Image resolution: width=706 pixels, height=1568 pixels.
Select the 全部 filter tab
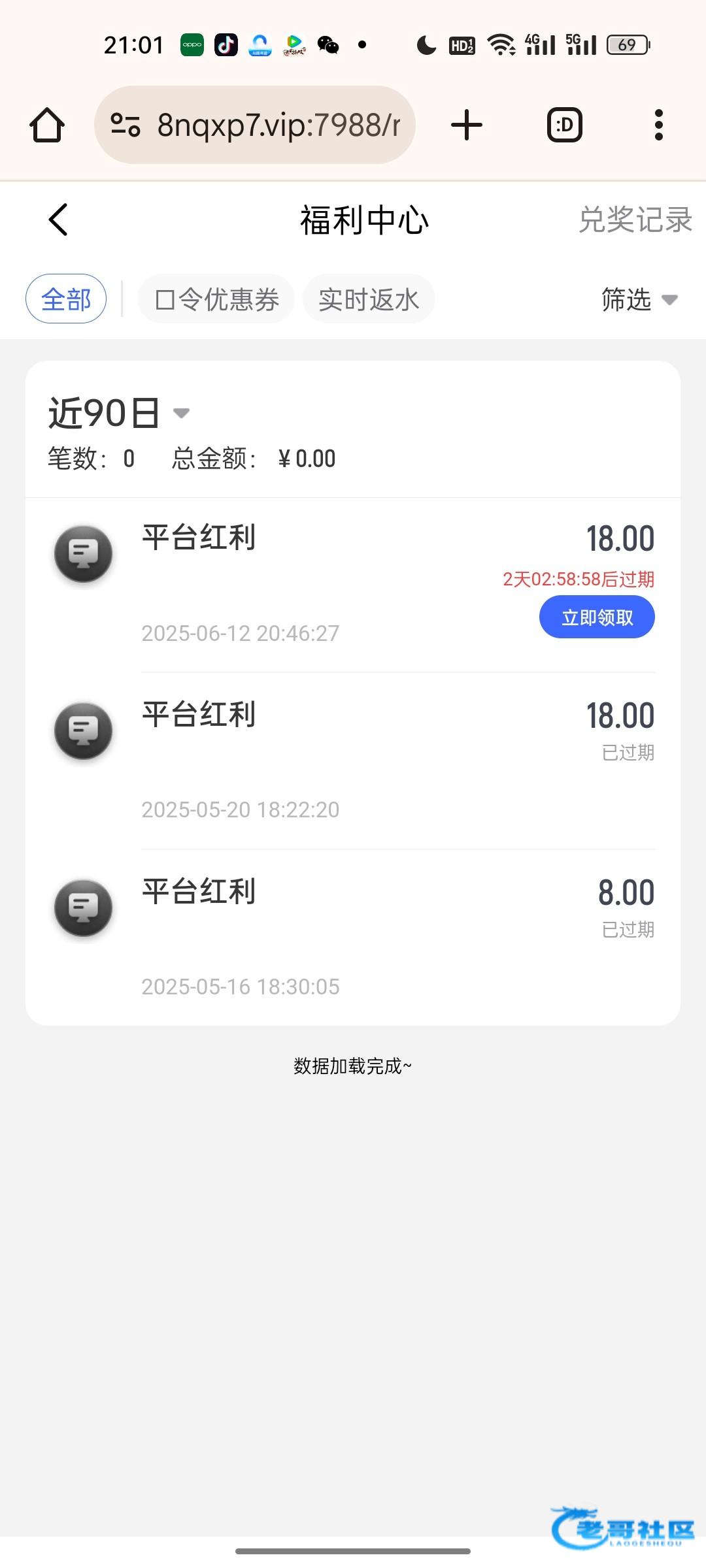tap(66, 299)
